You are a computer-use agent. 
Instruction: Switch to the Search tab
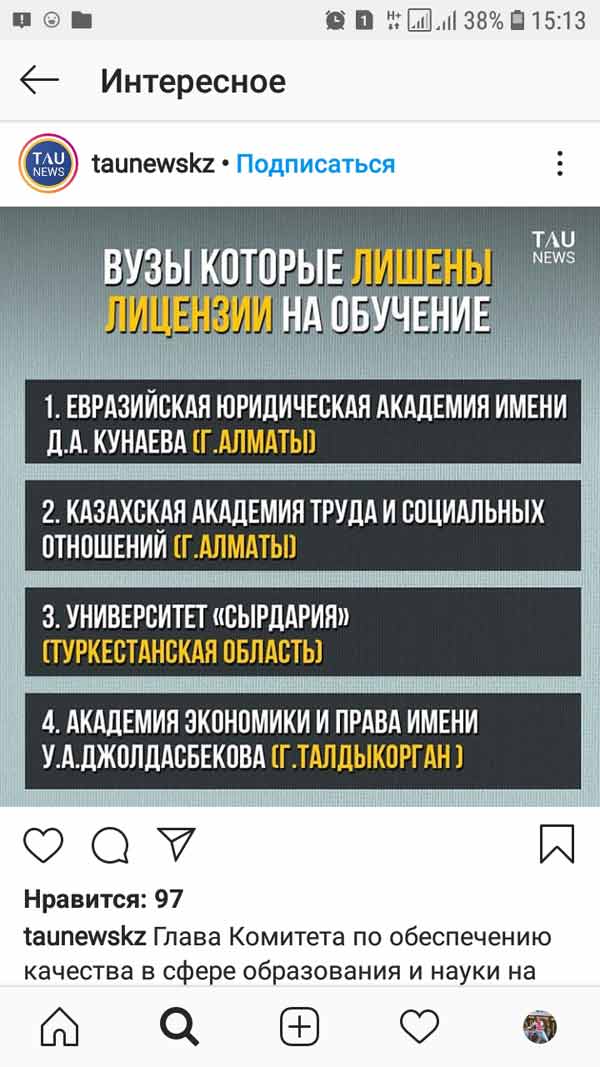(x=179, y=1026)
